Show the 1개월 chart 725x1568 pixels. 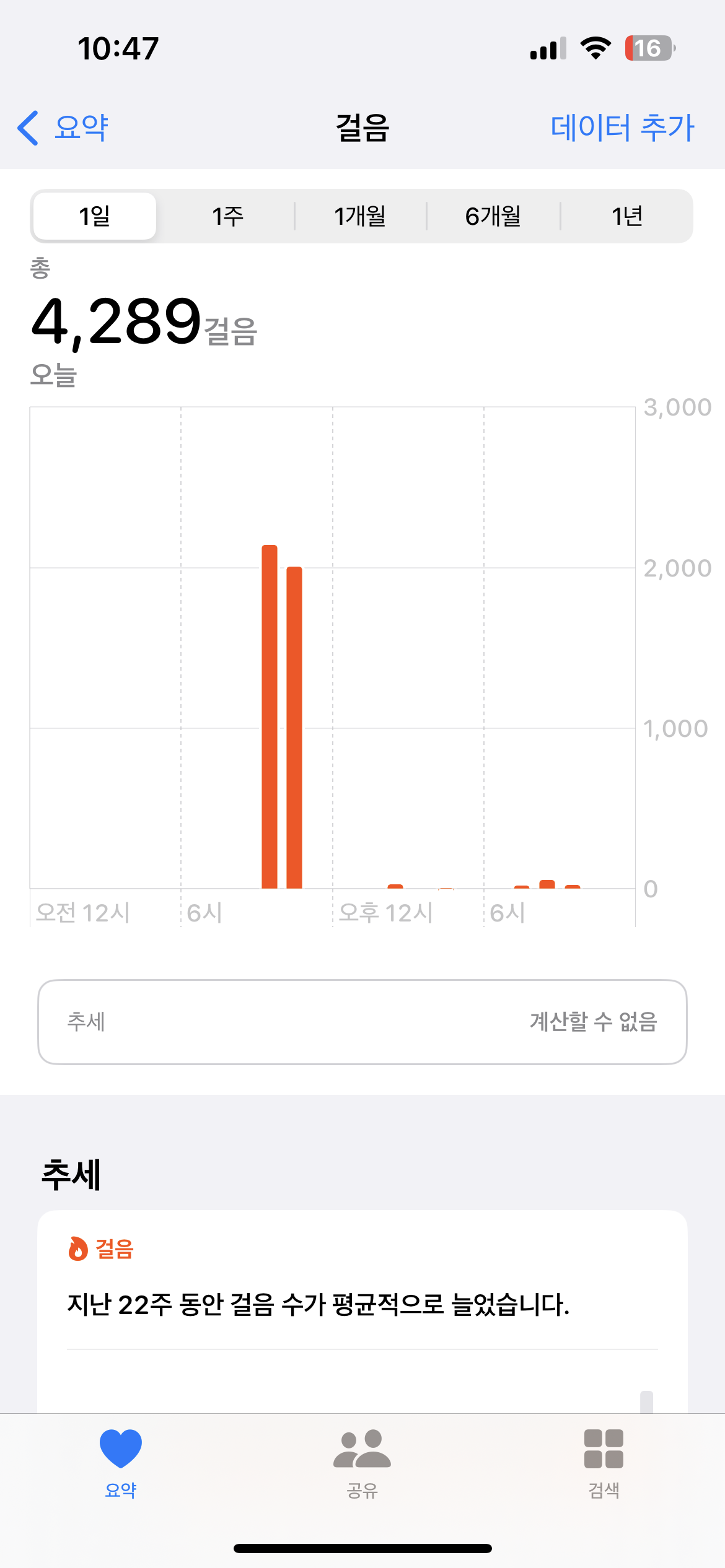360,216
